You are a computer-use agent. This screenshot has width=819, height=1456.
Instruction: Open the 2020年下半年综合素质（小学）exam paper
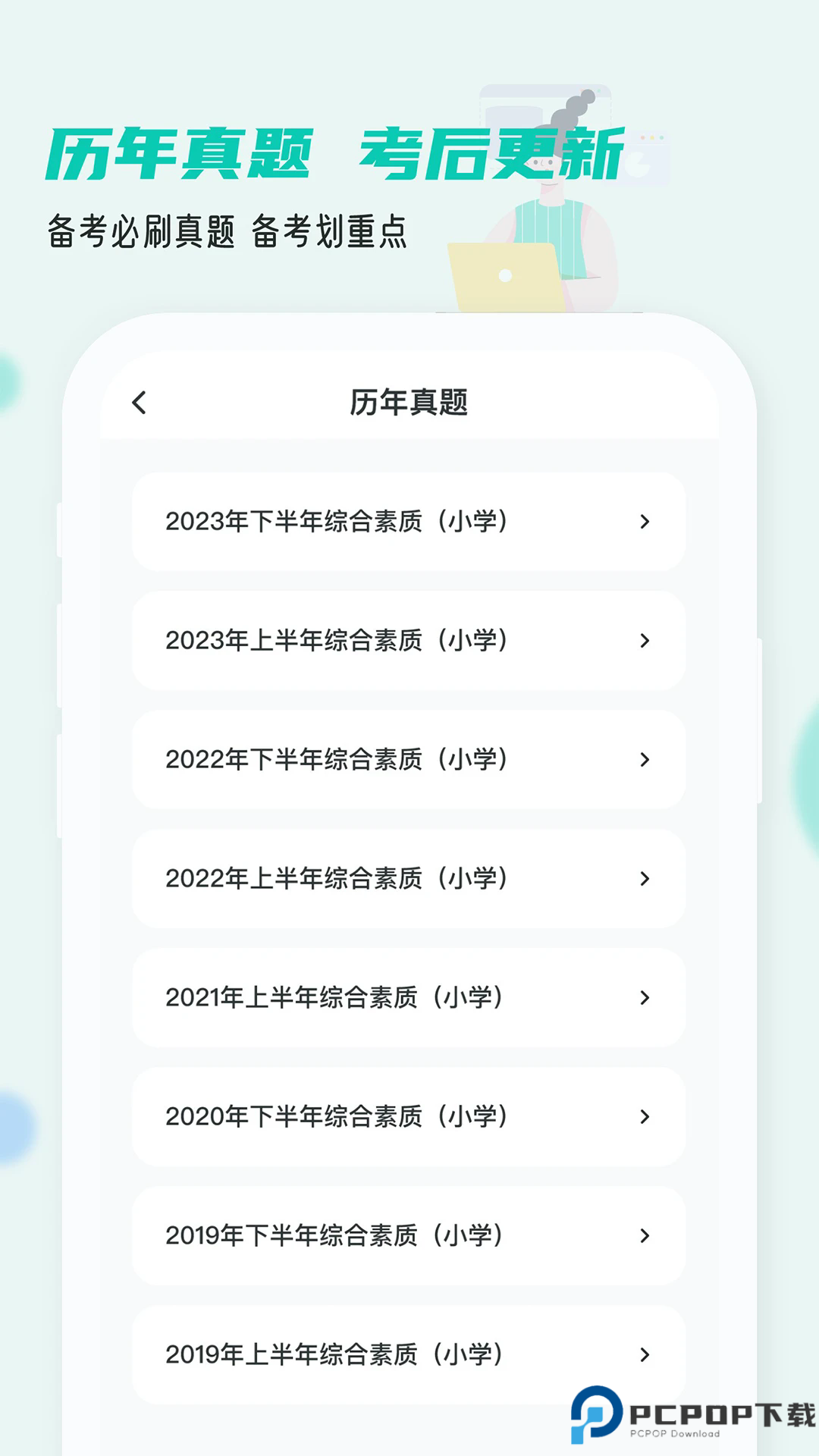340,1118
